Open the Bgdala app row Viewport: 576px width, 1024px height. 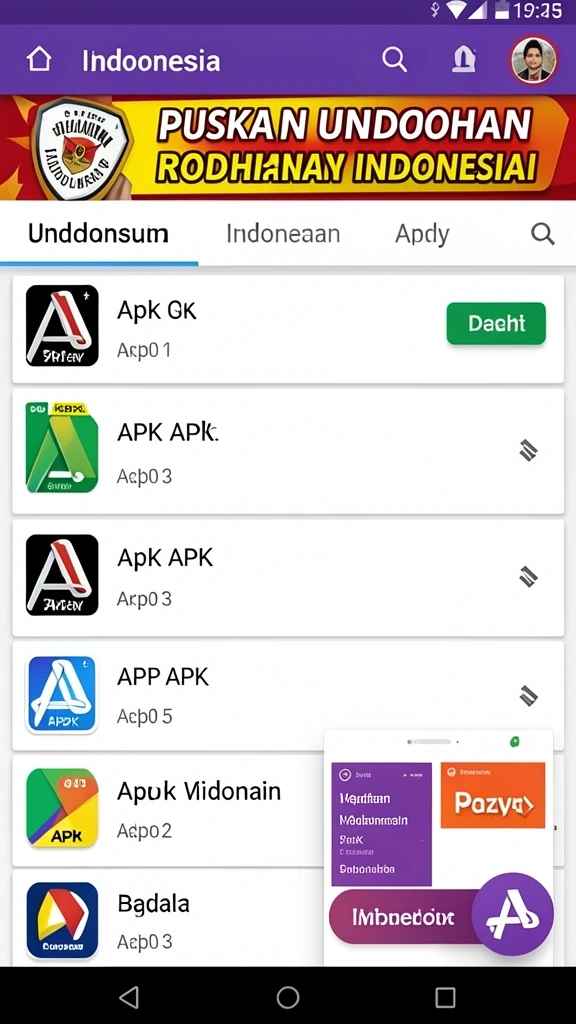[168, 918]
